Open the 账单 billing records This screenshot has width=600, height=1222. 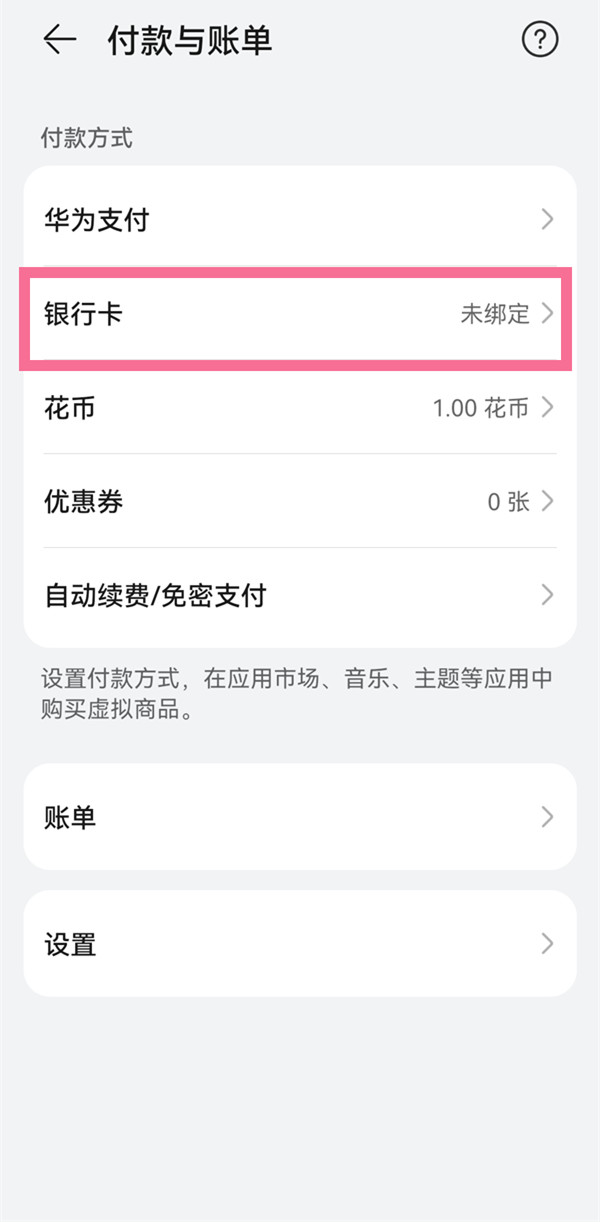coord(300,817)
